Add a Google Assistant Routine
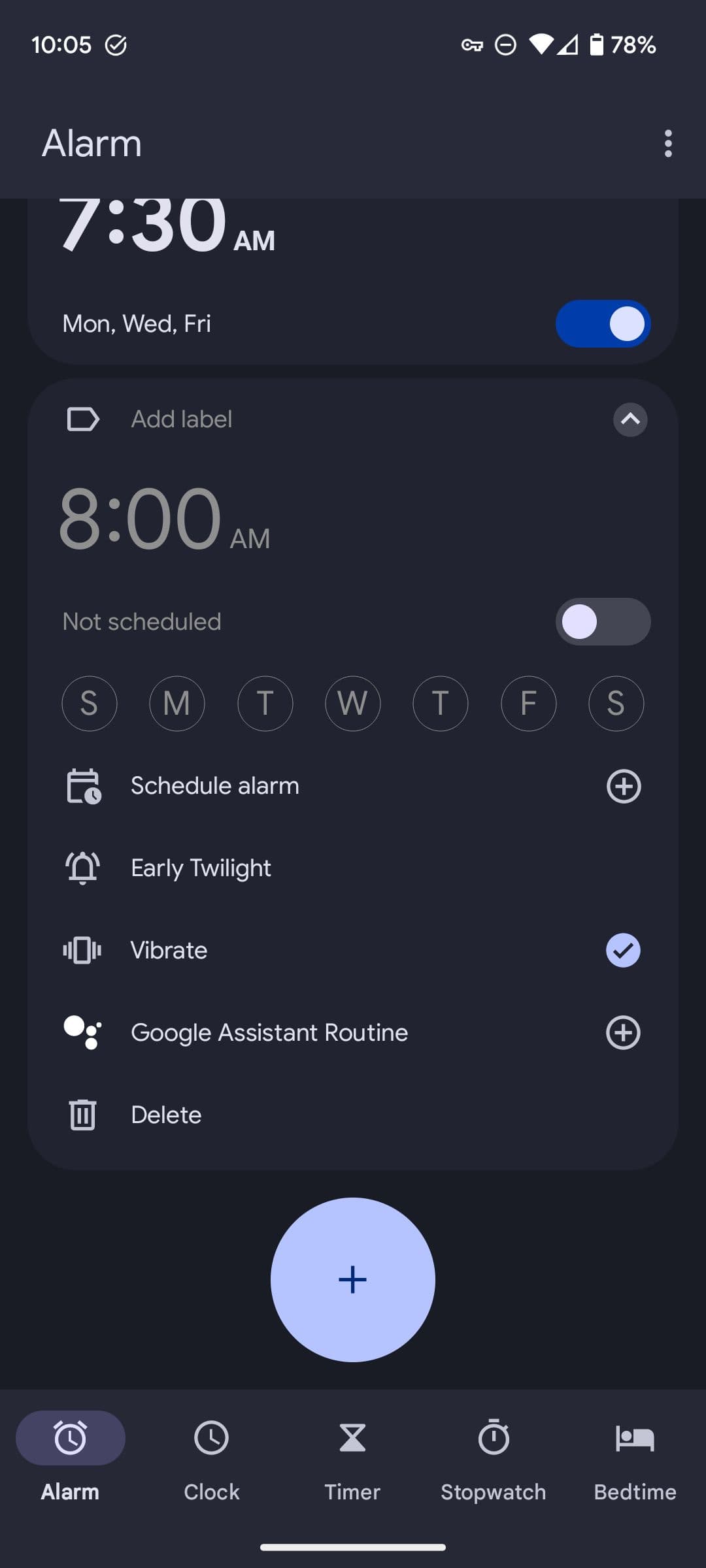Screen dimensions: 706x1568 point(622,1033)
